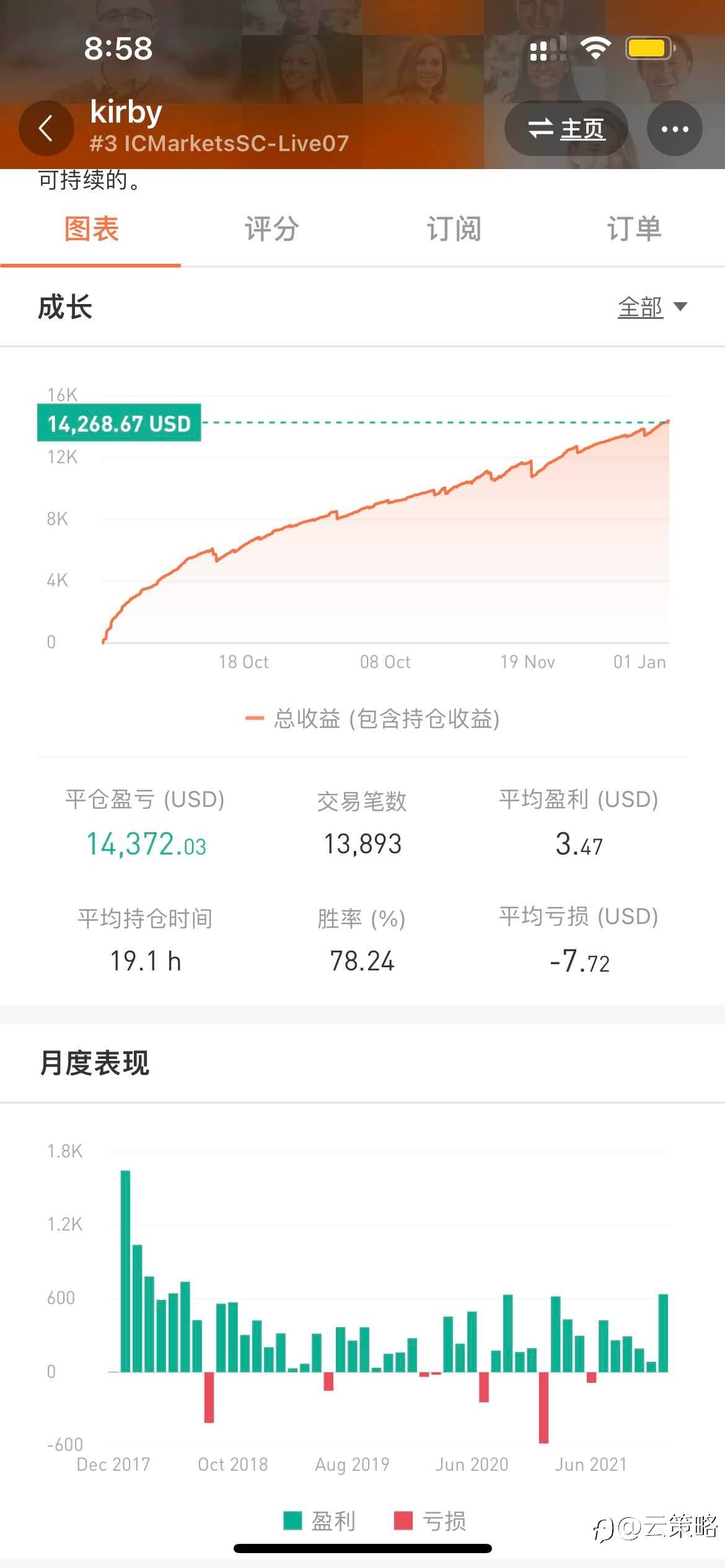The height and width of the screenshot is (1568, 725).
Task: Expand the 全部 time range dropdown
Action: 652,307
